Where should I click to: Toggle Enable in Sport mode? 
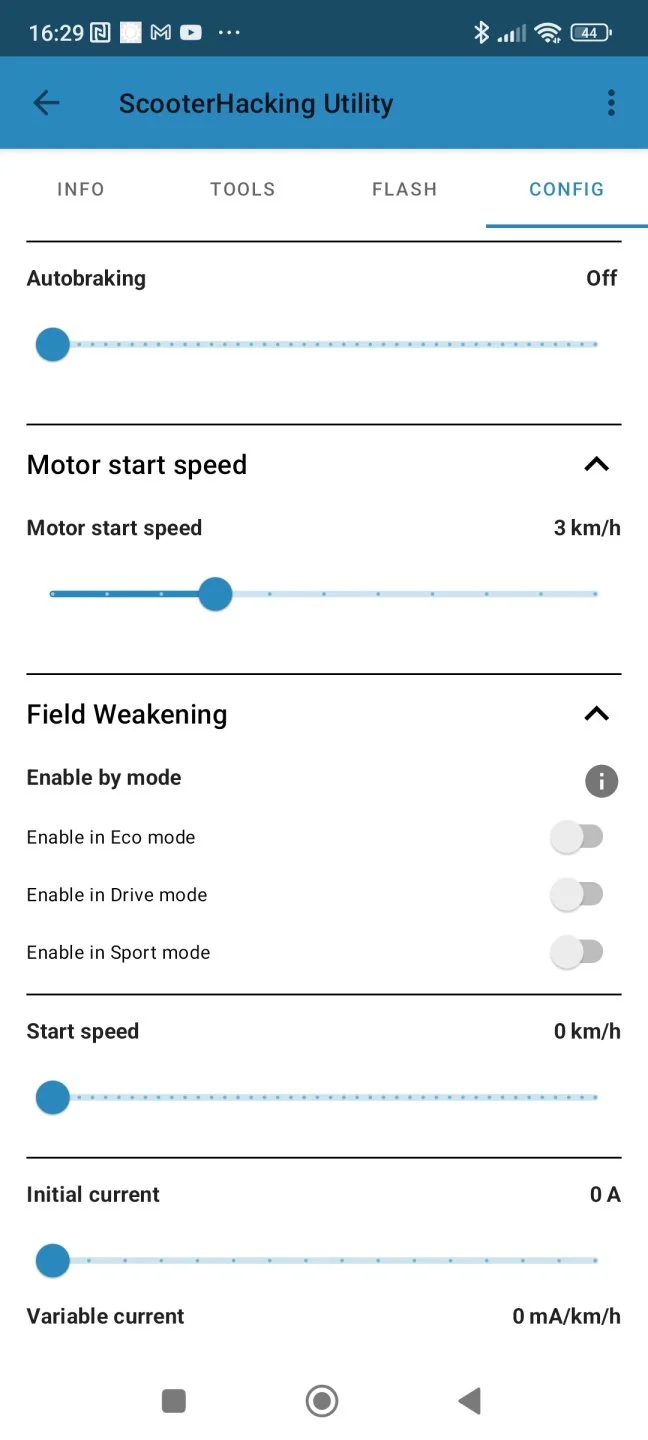(x=577, y=953)
